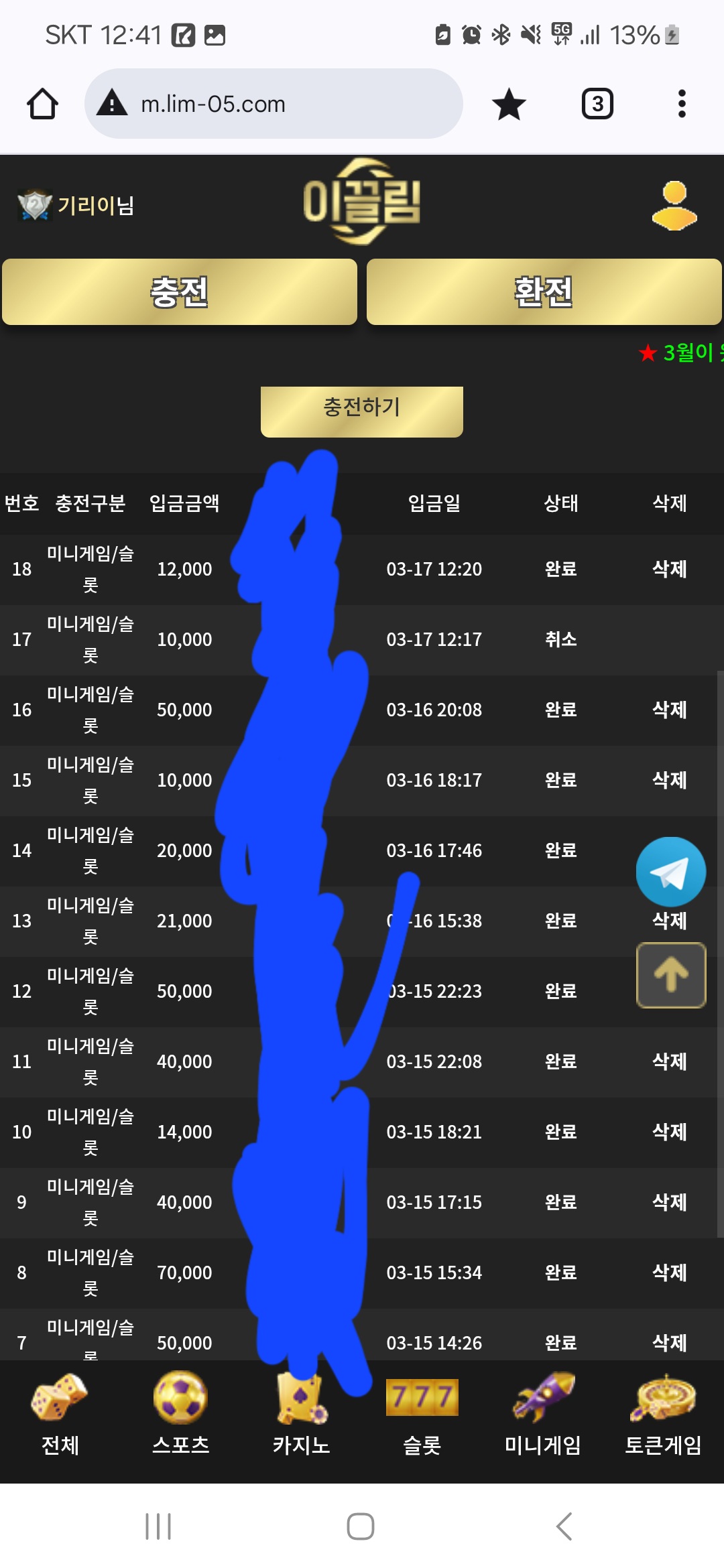Screen dimensions: 724x1568
Task: Select the 환전 button
Action: [x=544, y=292]
